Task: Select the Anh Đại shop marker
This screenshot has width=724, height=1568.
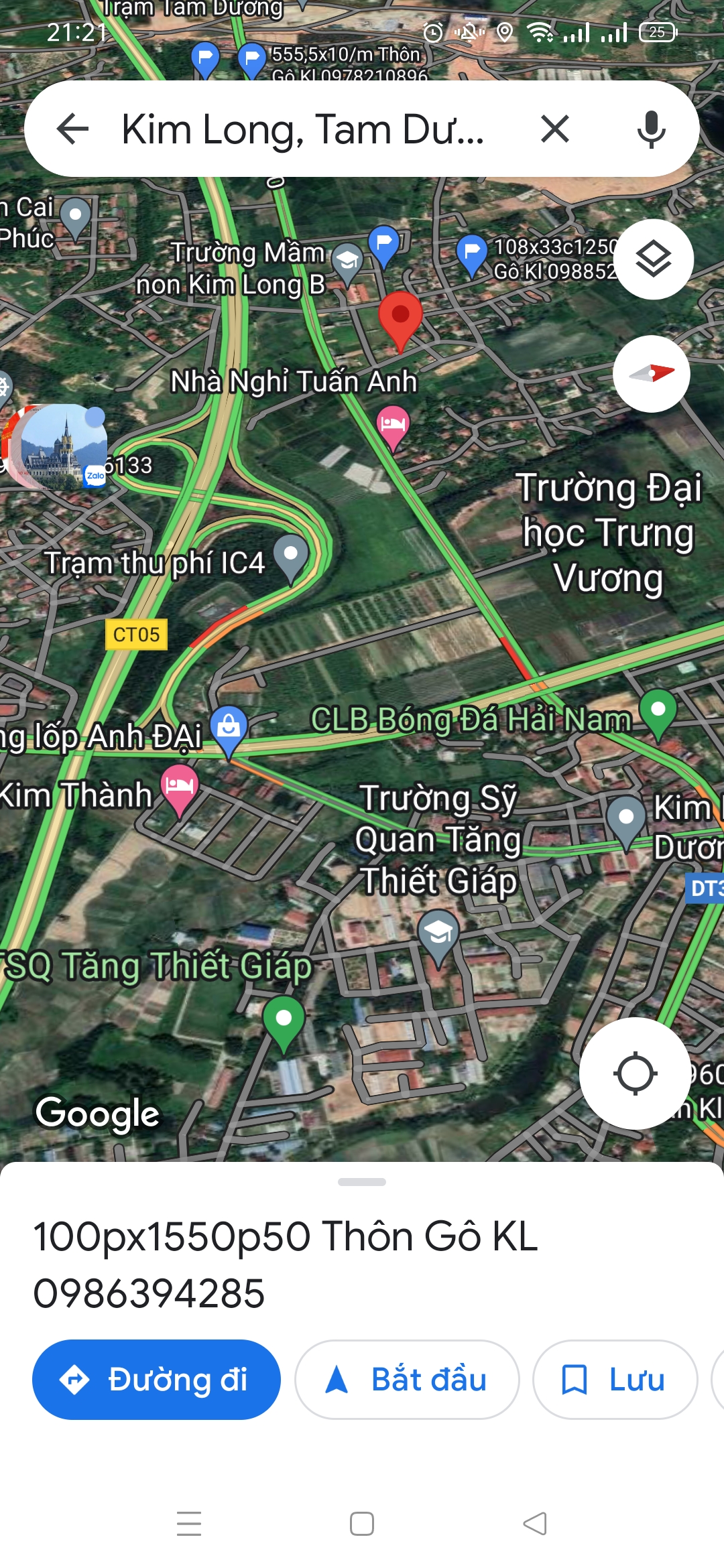Action: pos(229,728)
